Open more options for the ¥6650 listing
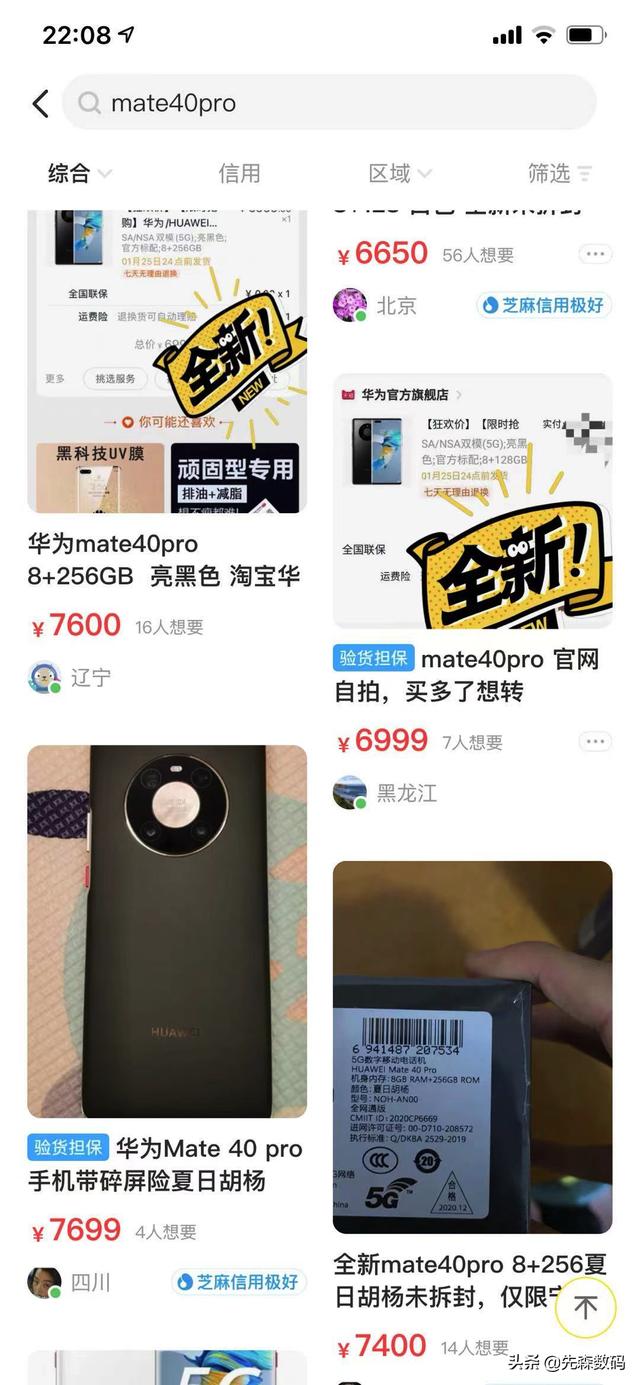The image size is (640, 1385). point(595,254)
